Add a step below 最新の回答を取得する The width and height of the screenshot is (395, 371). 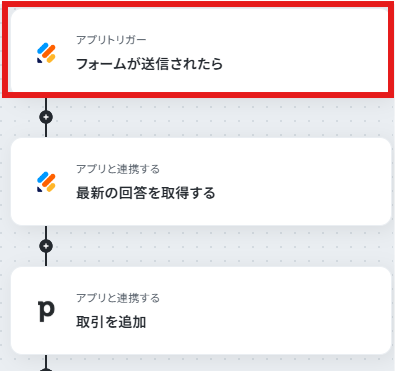46,246
